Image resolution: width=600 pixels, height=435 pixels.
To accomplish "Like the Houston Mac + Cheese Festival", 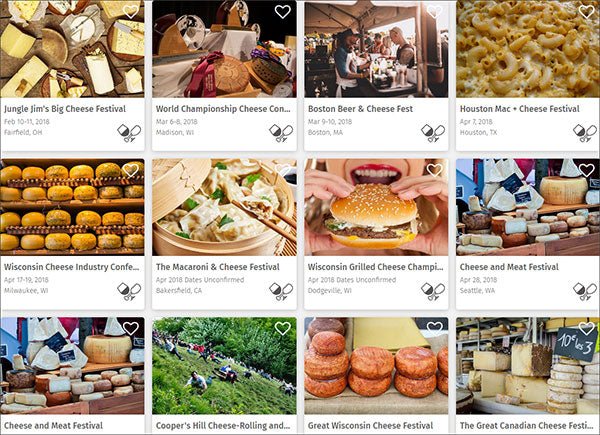I will [586, 12].
